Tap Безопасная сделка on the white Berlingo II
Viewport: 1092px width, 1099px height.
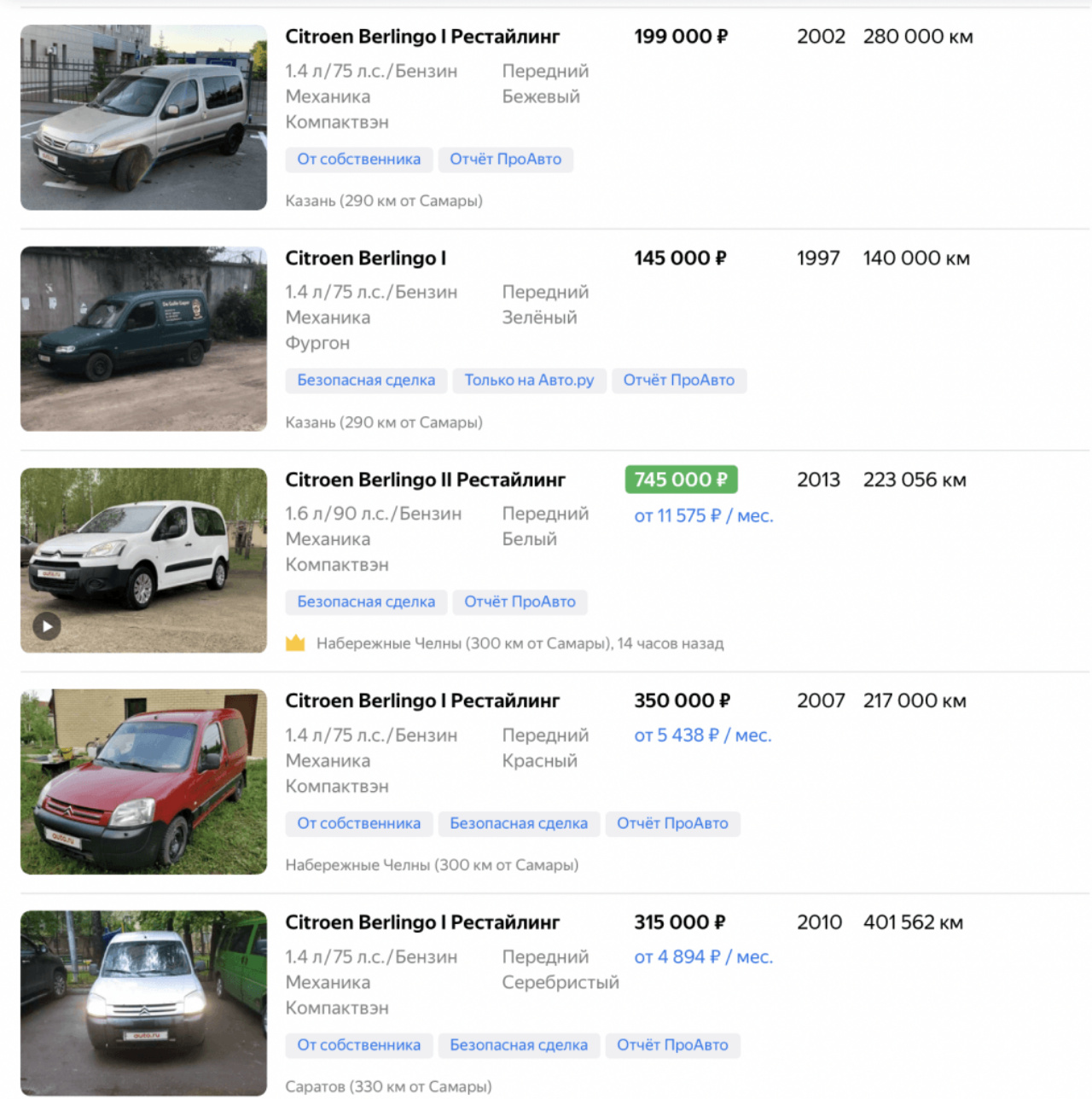[x=366, y=602]
